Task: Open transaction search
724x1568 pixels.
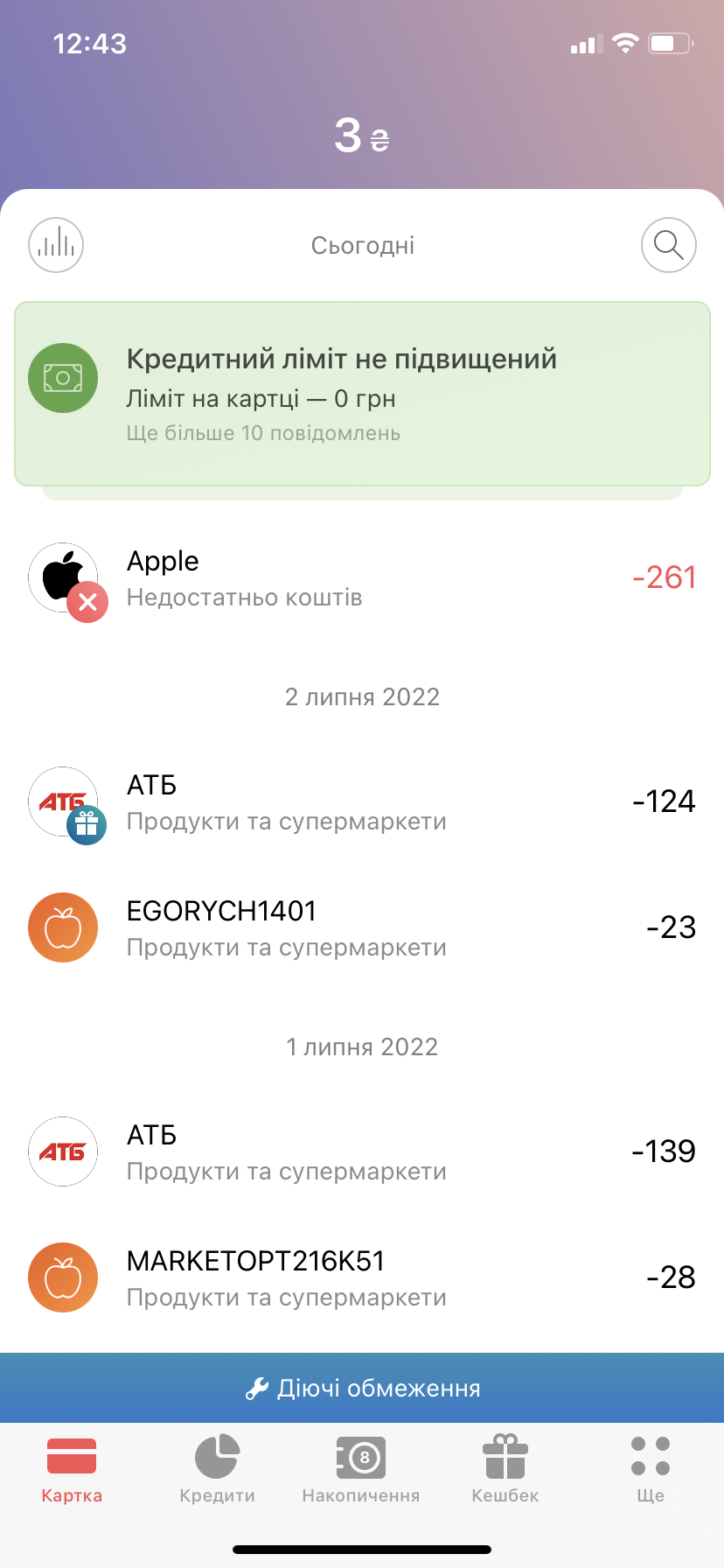Action: [x=668, y=245]
